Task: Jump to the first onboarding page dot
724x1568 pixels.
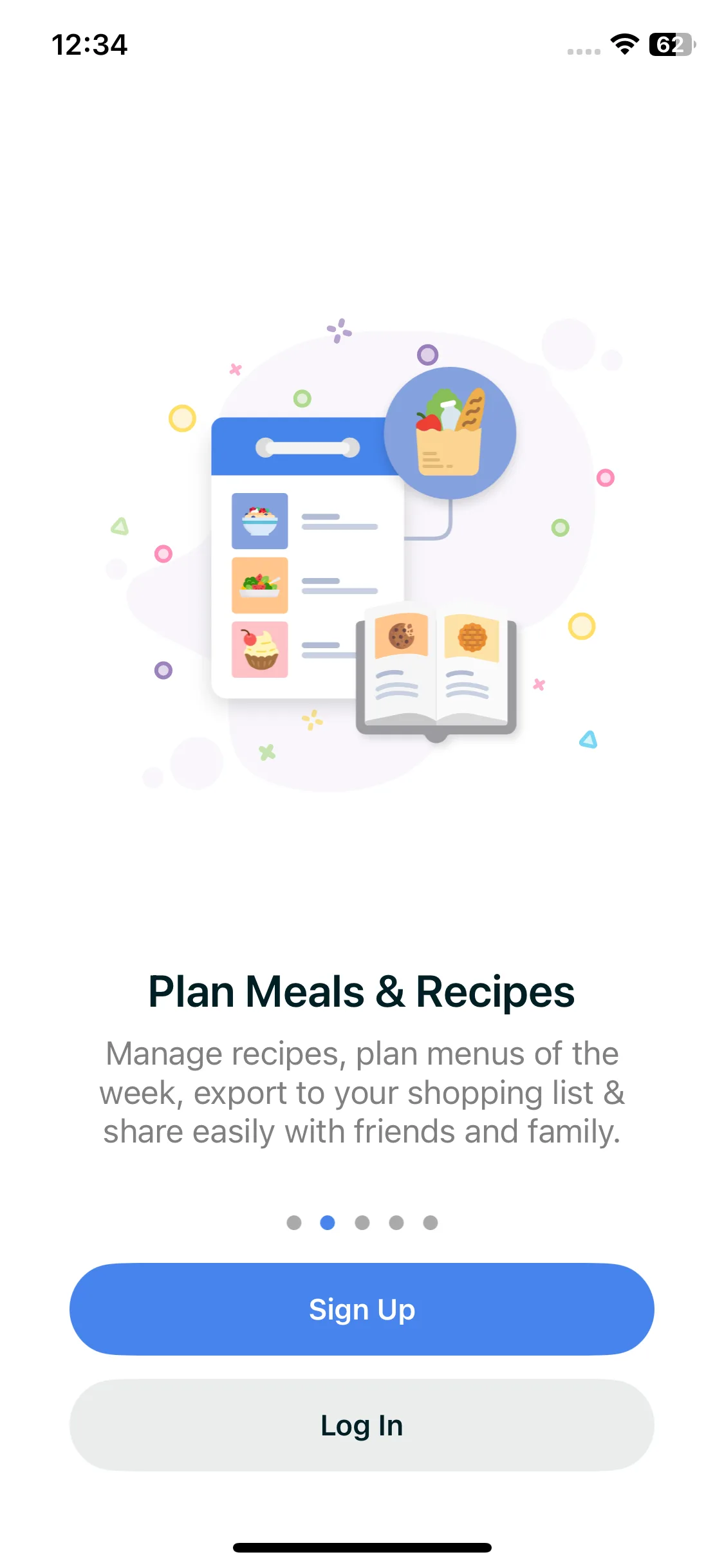Action: pyautogui.click(x=294, y=1222)
